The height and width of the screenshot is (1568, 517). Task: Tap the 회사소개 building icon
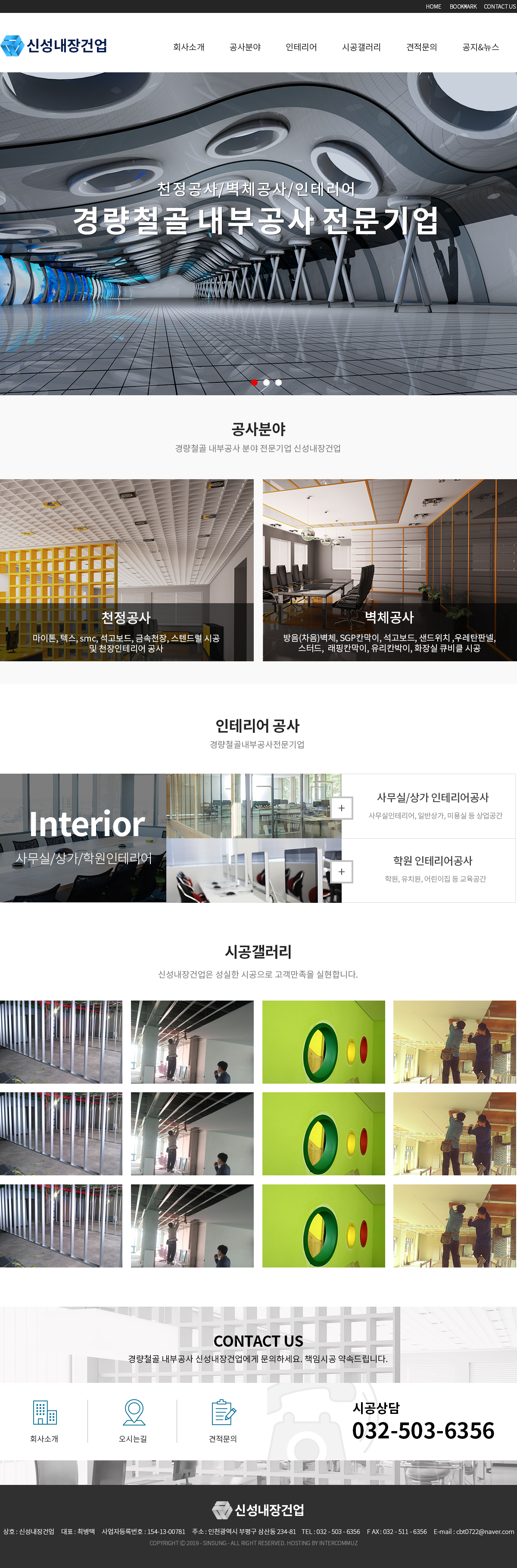click(44, 1412)
